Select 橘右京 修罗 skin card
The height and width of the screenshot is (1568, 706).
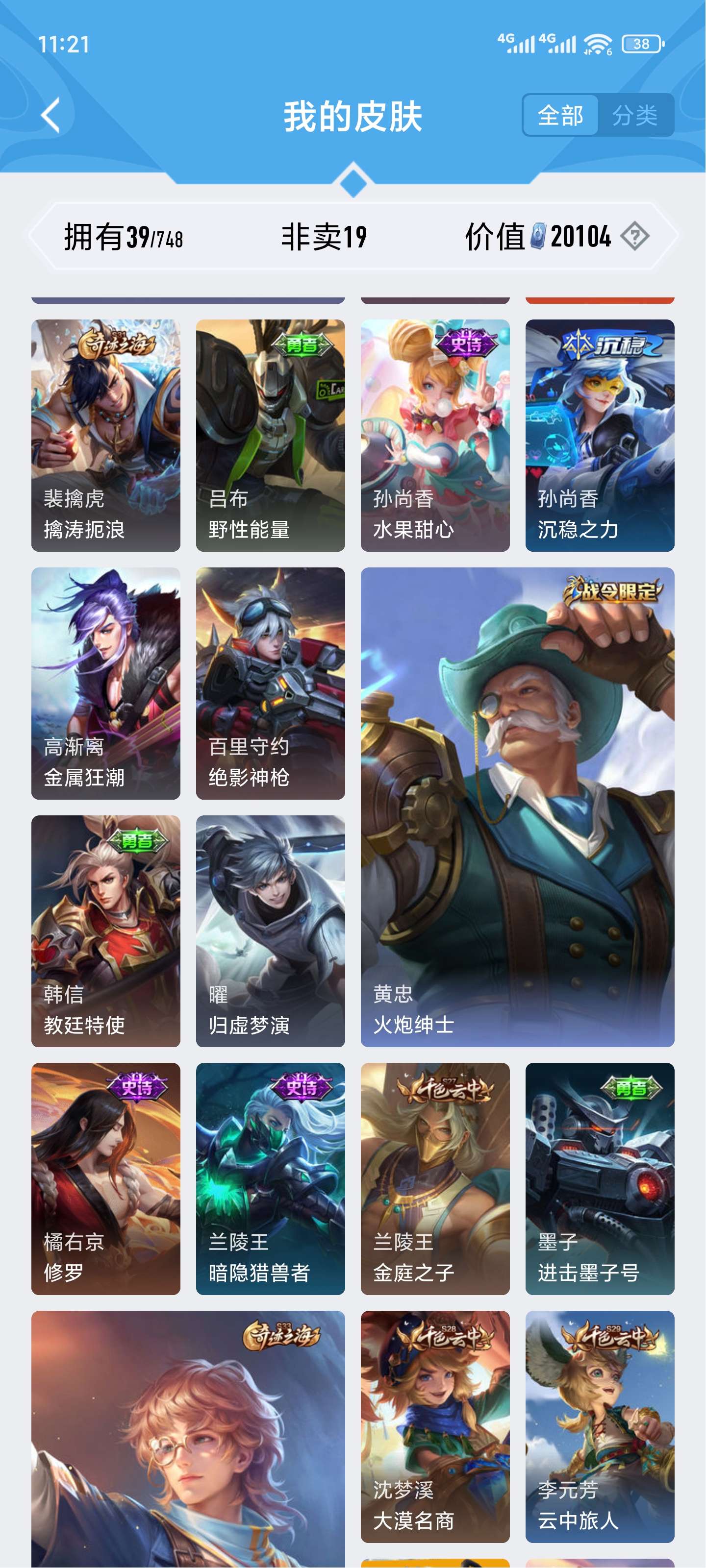[106, 1178]
